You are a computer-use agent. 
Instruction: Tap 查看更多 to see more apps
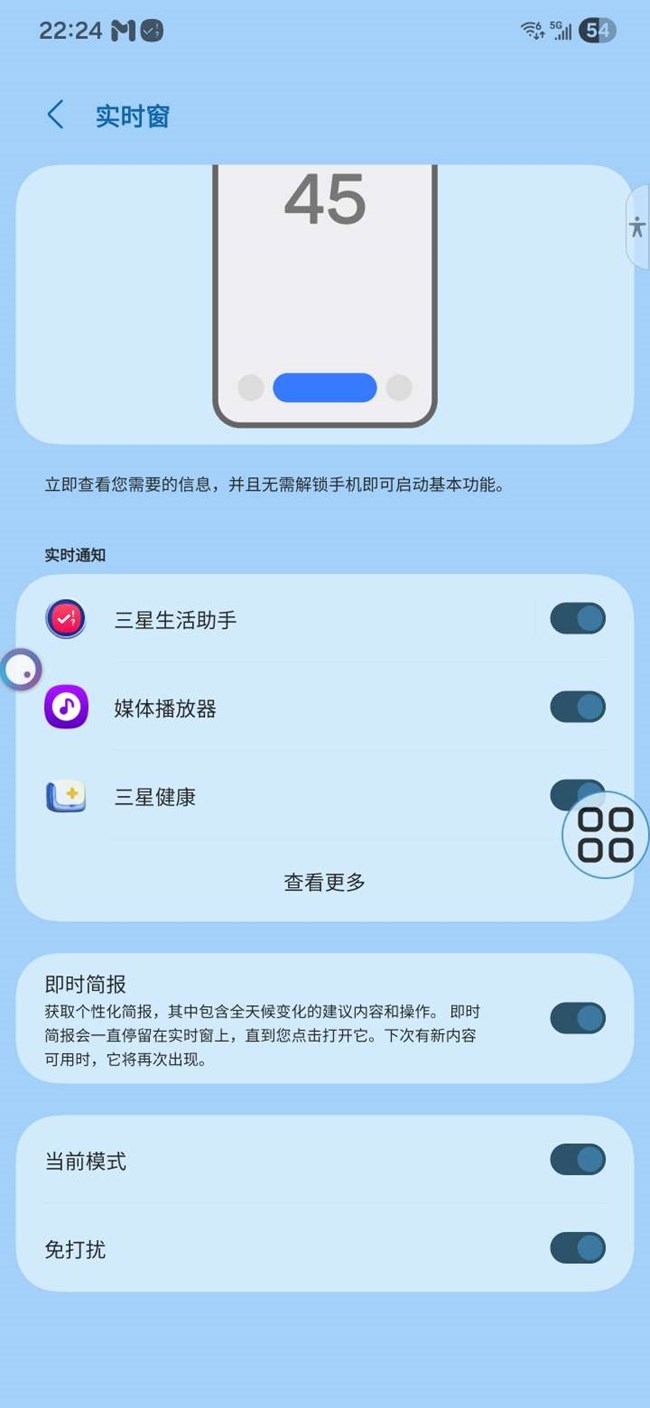click(x=325, y=882)
